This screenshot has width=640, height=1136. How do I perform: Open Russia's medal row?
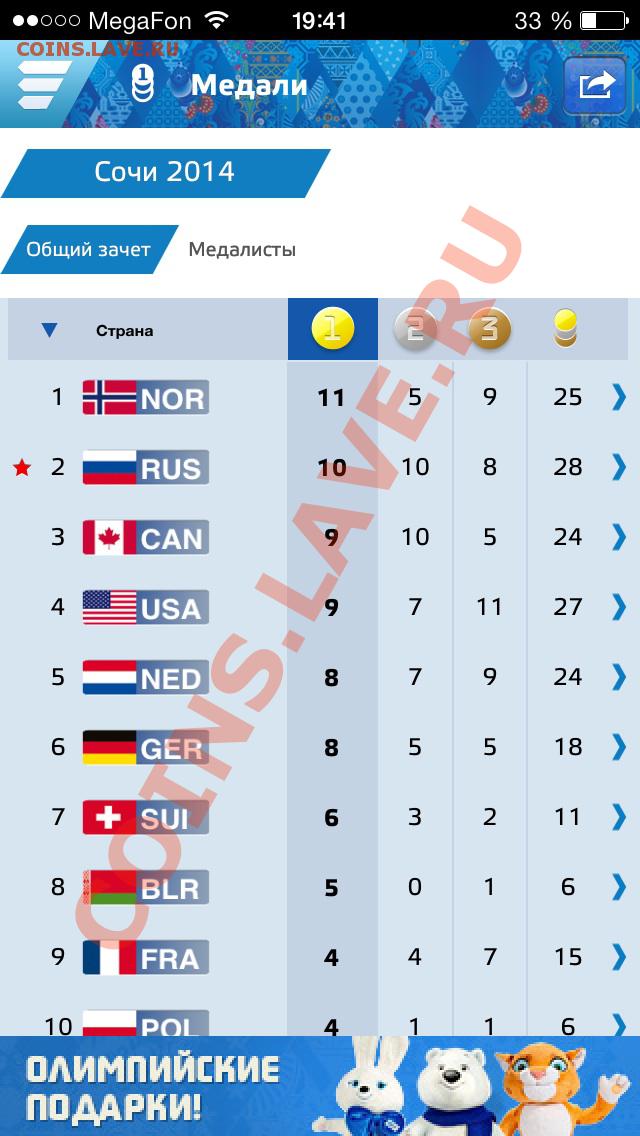point(317,467)
